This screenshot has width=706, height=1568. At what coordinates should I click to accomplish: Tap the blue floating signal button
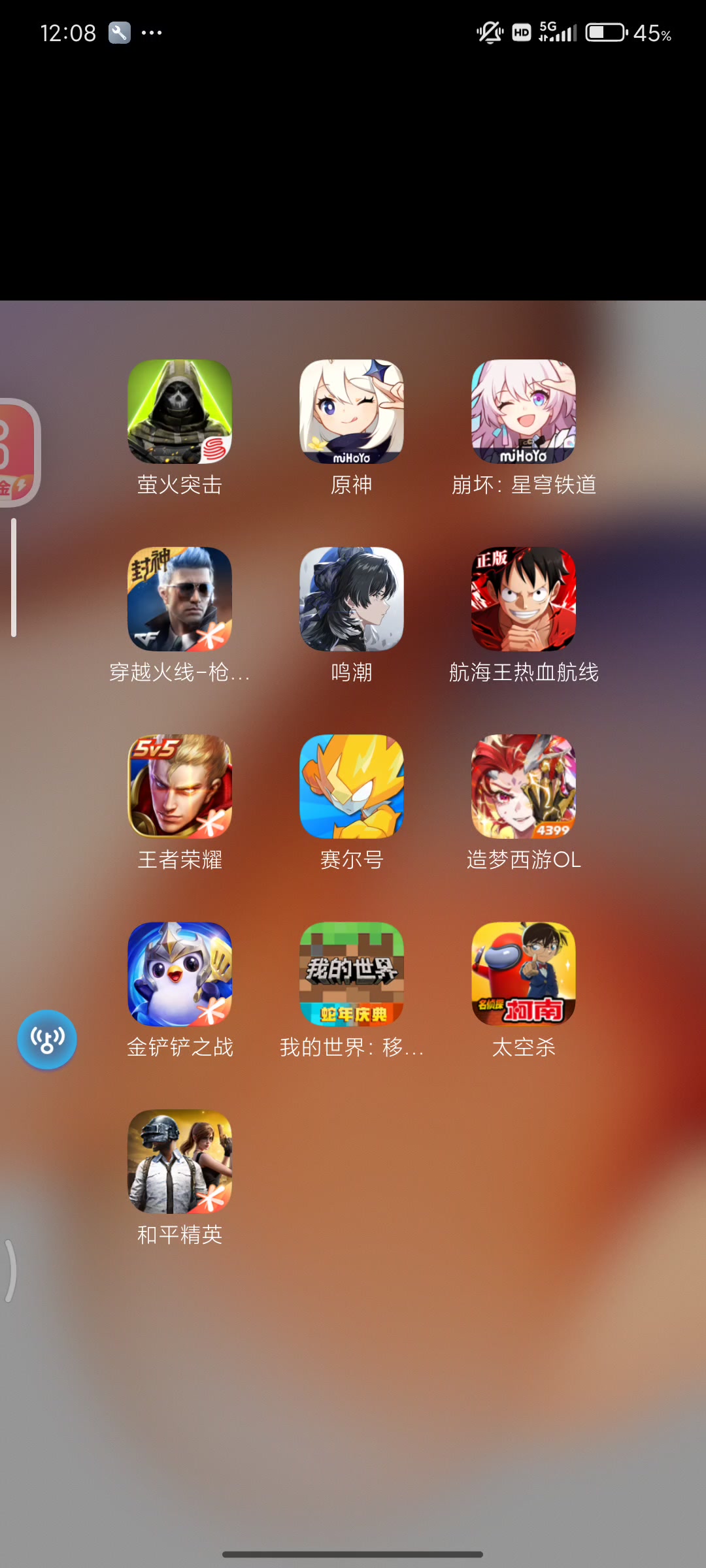[x=47, y=1039]
